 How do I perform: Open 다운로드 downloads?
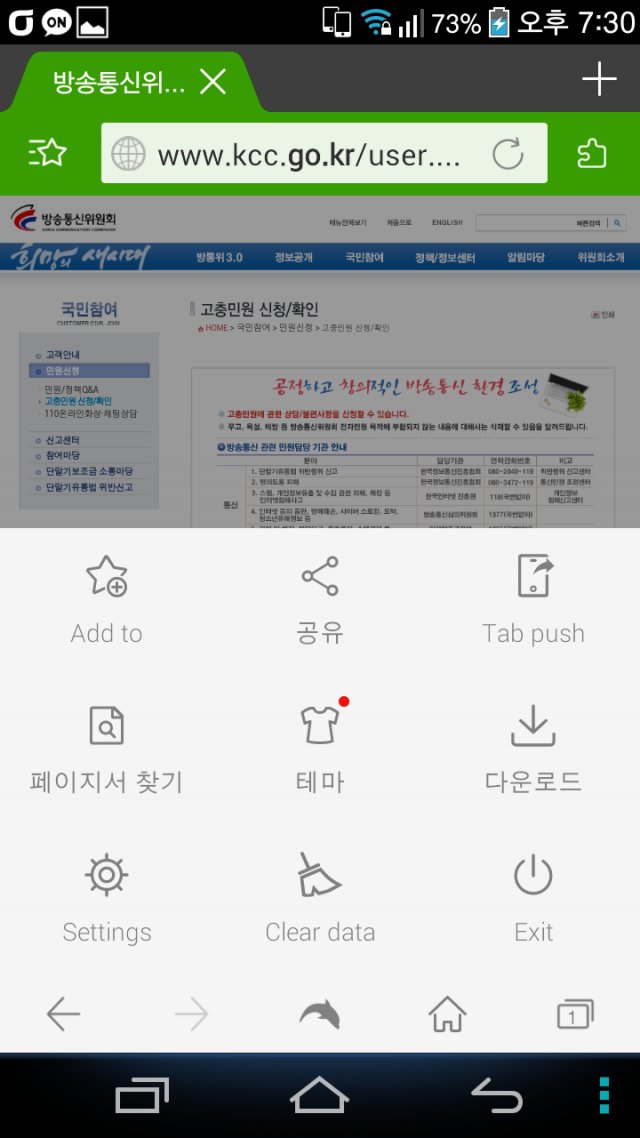[533, 750]
